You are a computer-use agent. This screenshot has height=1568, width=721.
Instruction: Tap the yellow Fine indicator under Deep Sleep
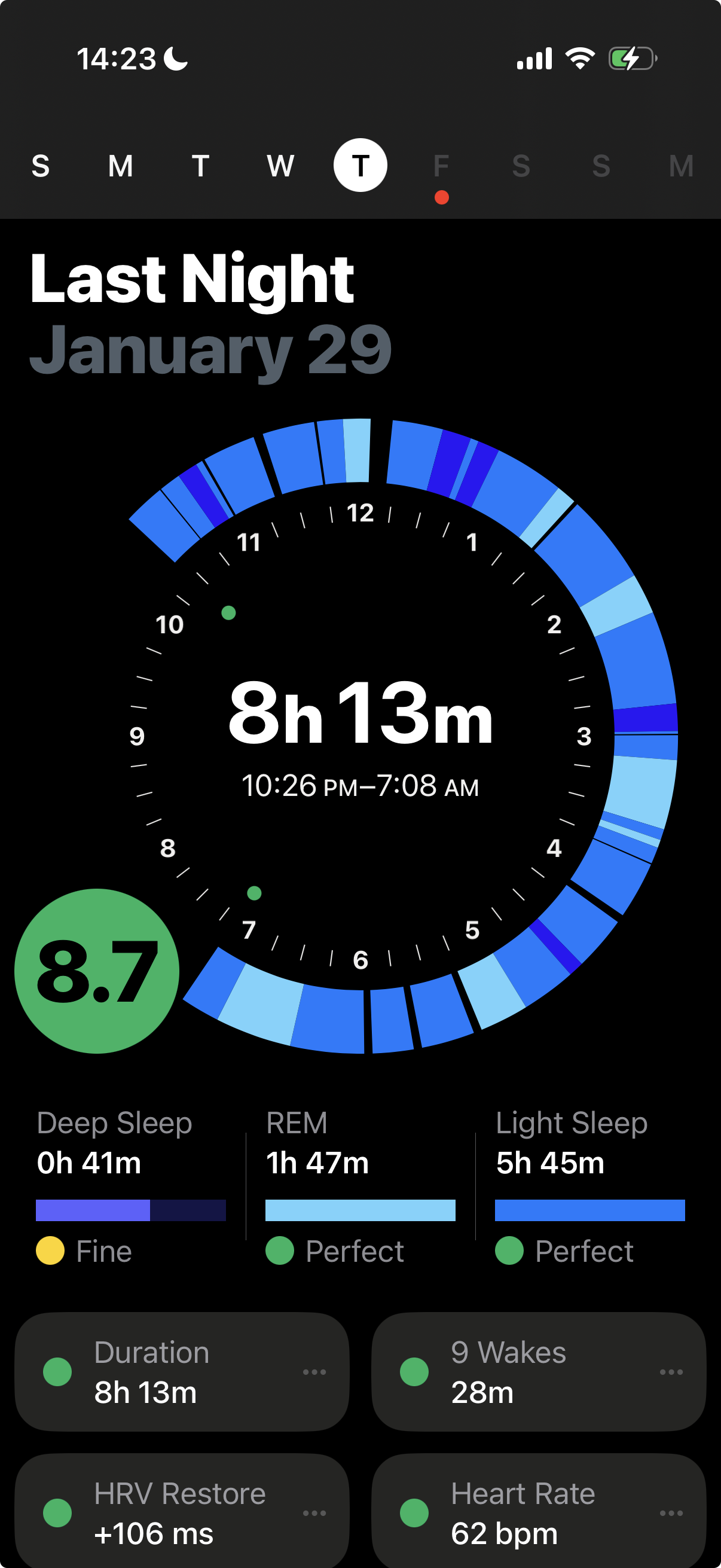point(51,1251)
